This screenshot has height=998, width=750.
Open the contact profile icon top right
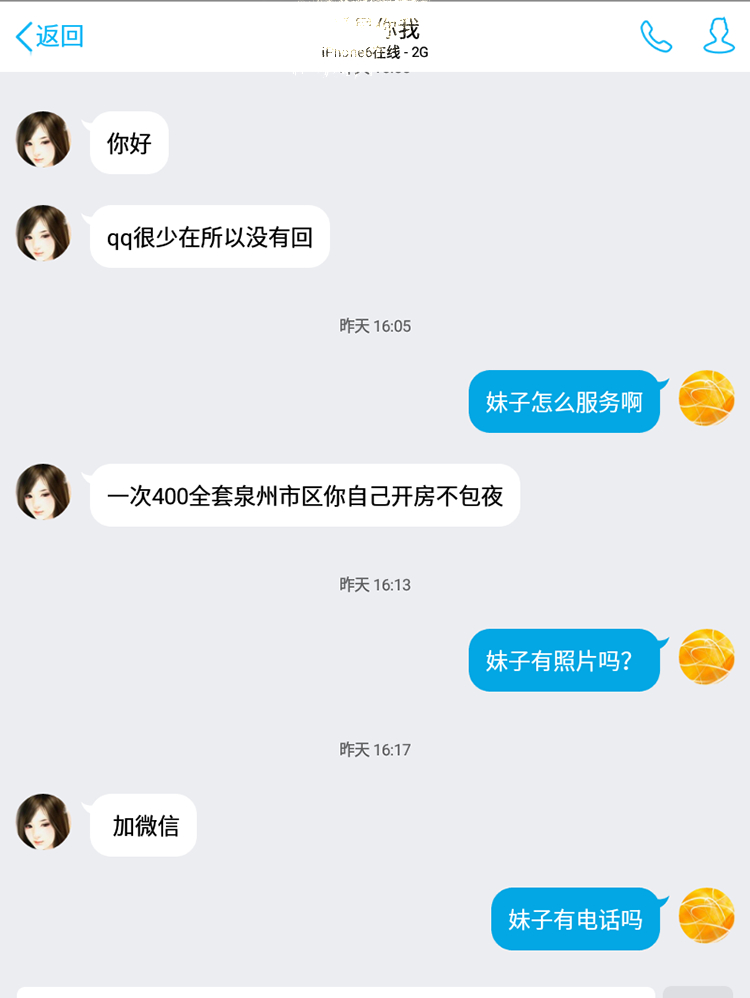(716, 36)
